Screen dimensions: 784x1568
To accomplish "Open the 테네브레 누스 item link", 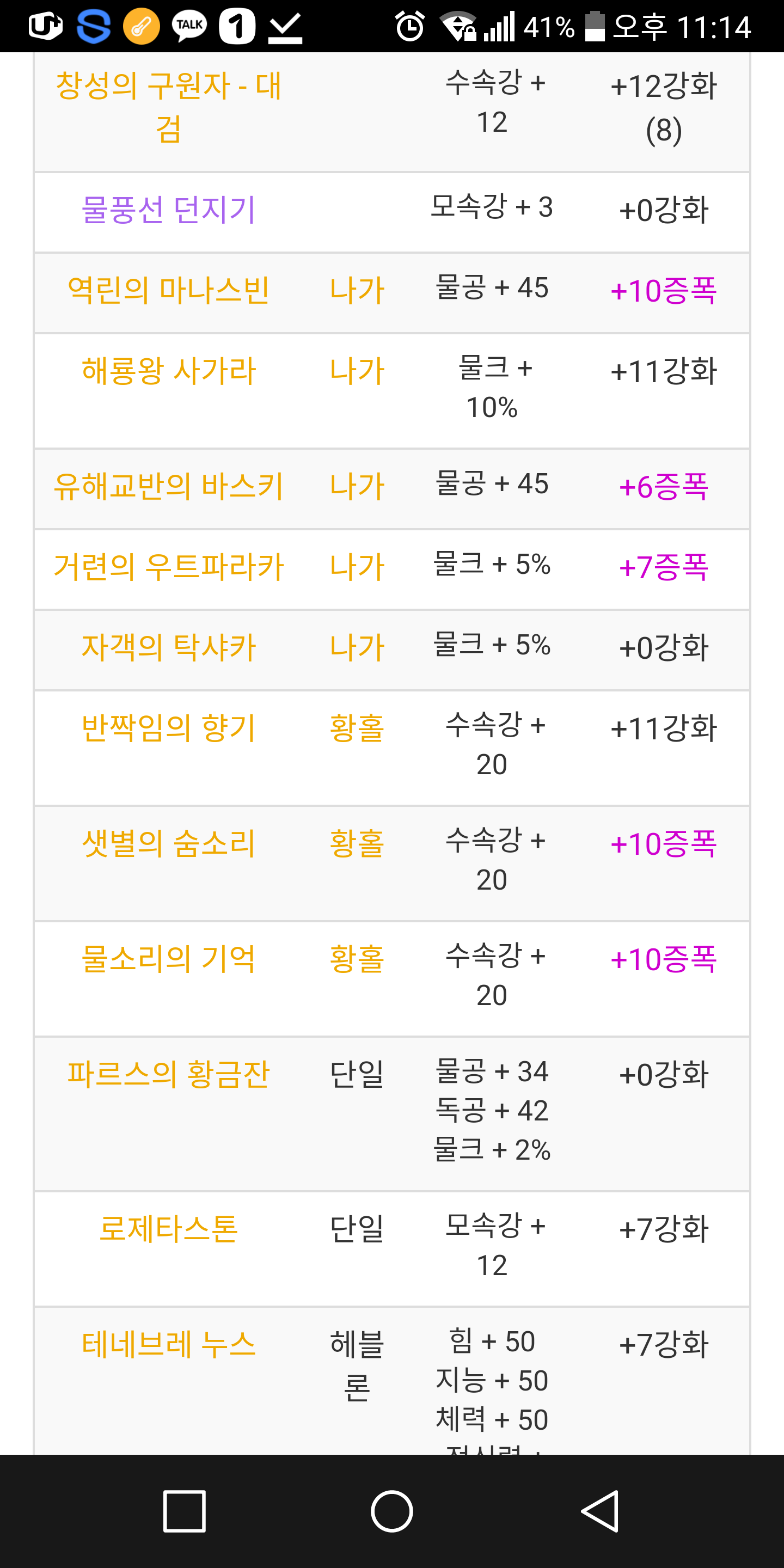I will [x=169, y=1344].
